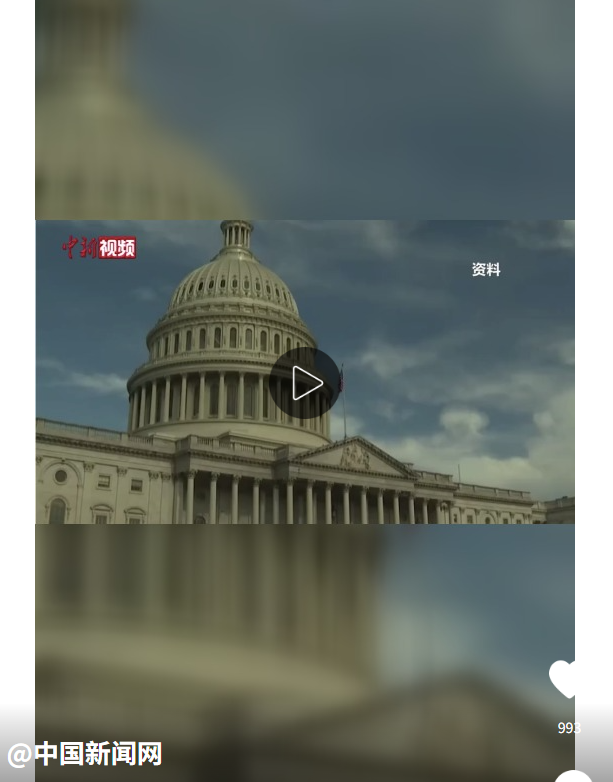Screen dimensions: 613x782
Task: Play the Capitol video
Action: click(305, 383)
